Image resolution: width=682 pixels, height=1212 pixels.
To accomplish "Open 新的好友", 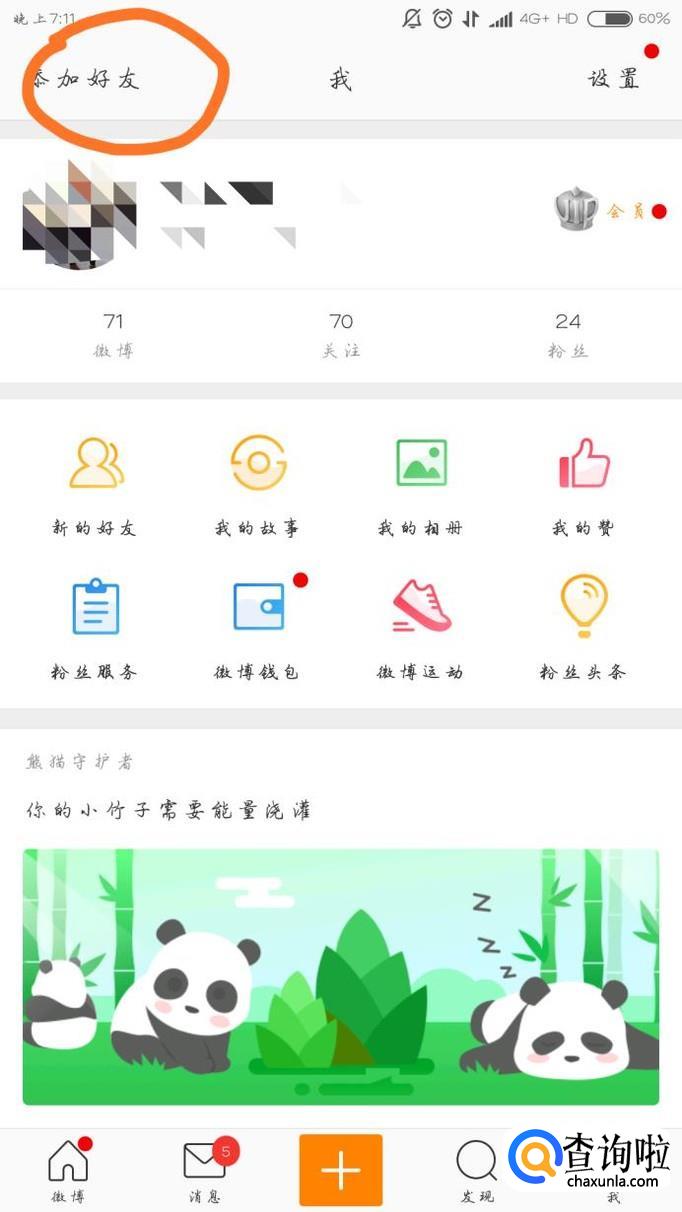I will (96, 484).
